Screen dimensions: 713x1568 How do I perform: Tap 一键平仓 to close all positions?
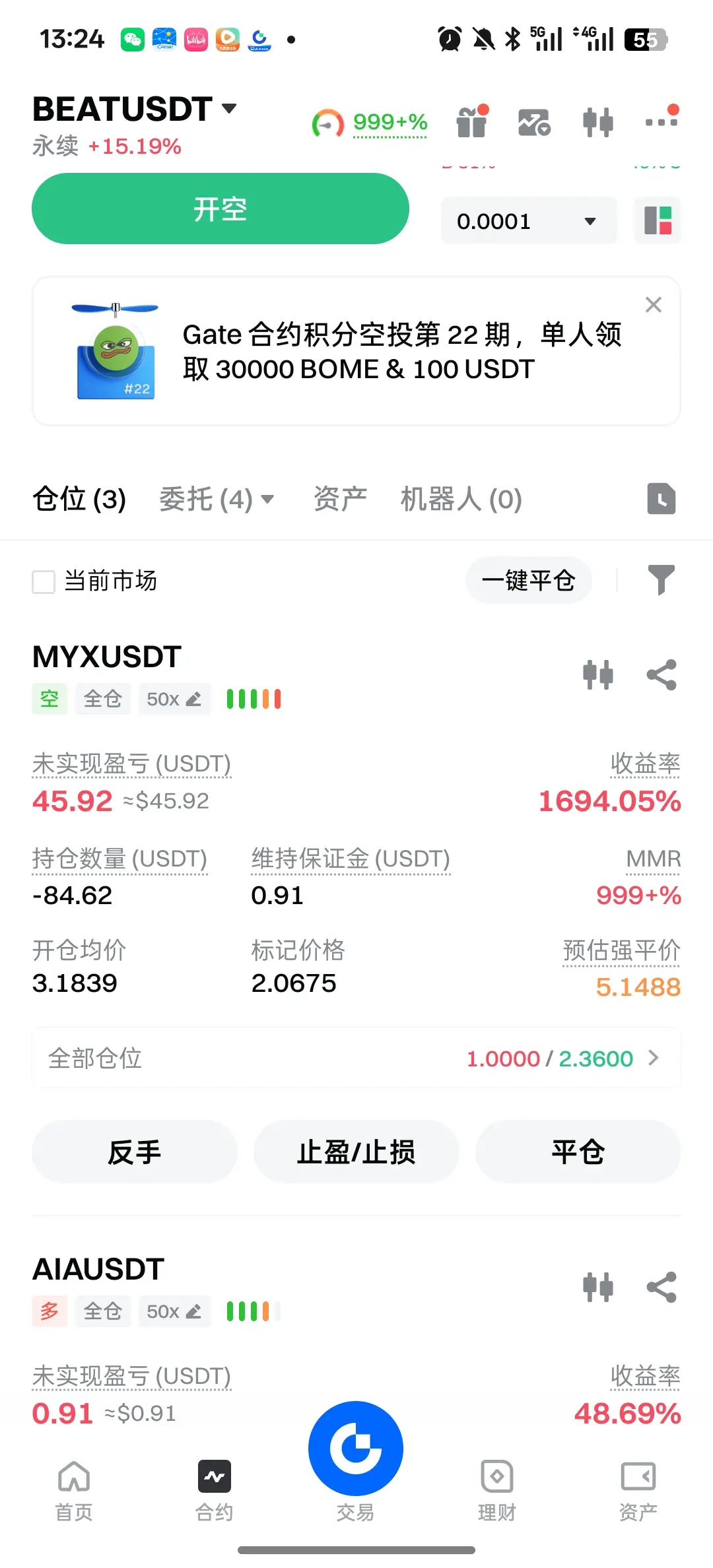point(528,581)
